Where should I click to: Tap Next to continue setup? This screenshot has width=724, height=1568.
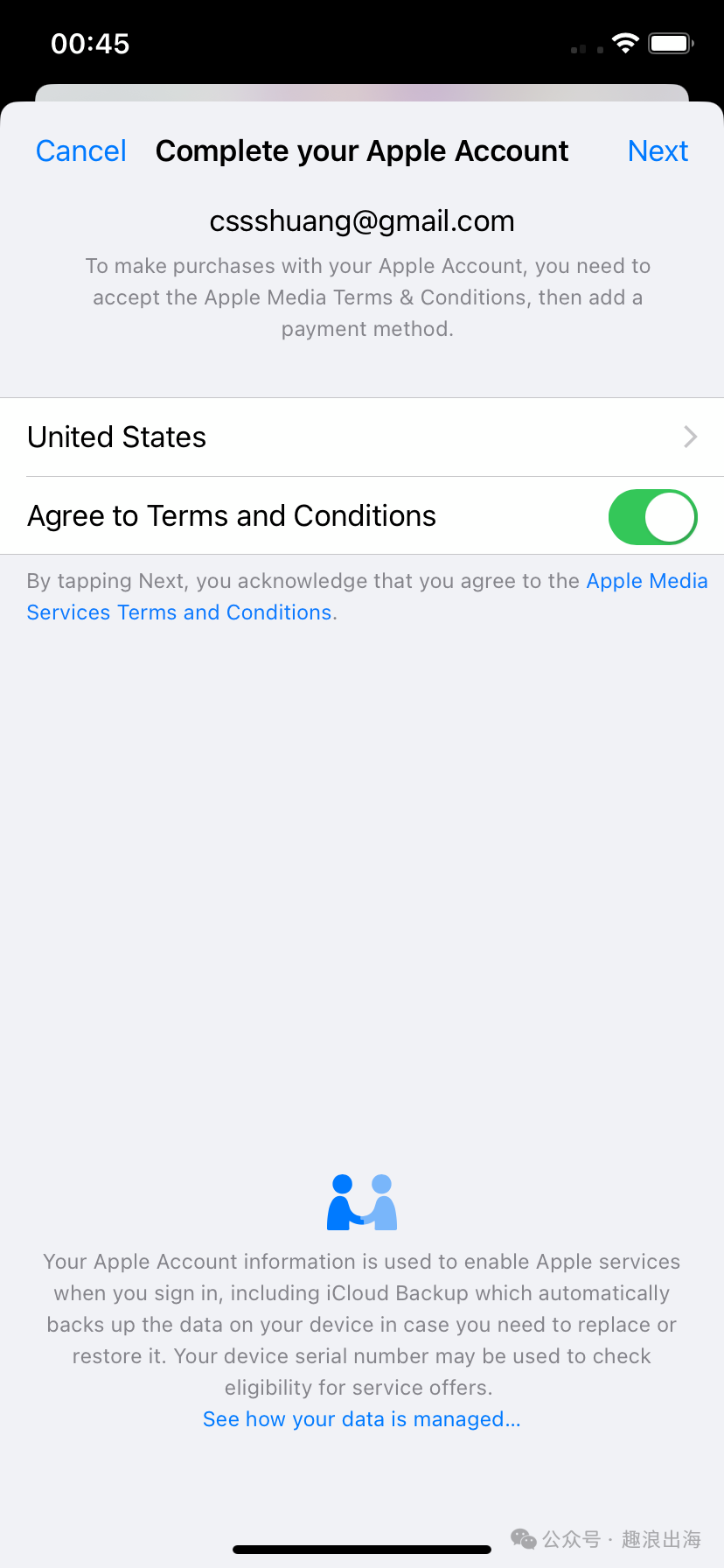click(658, 151)
